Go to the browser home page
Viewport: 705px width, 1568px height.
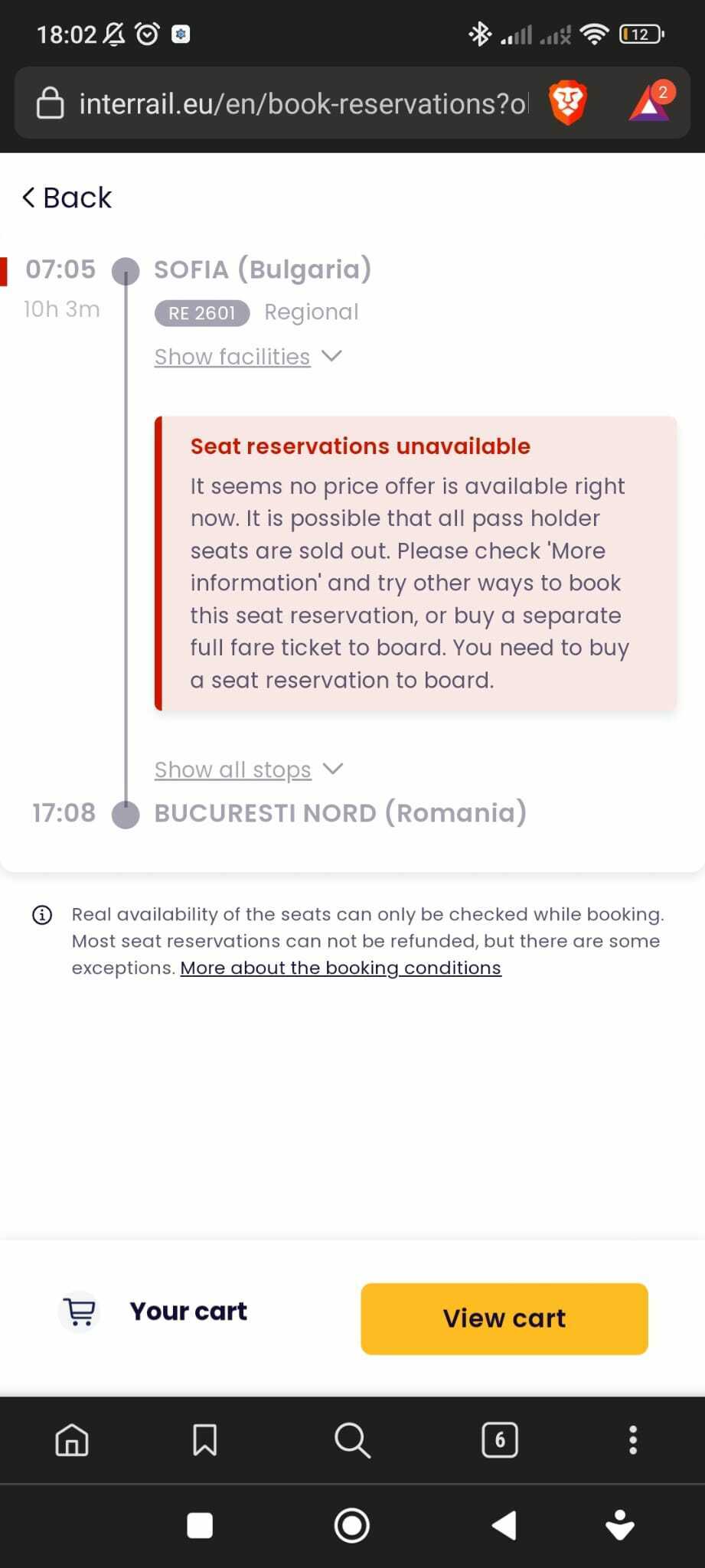(x=72, y=1440)
